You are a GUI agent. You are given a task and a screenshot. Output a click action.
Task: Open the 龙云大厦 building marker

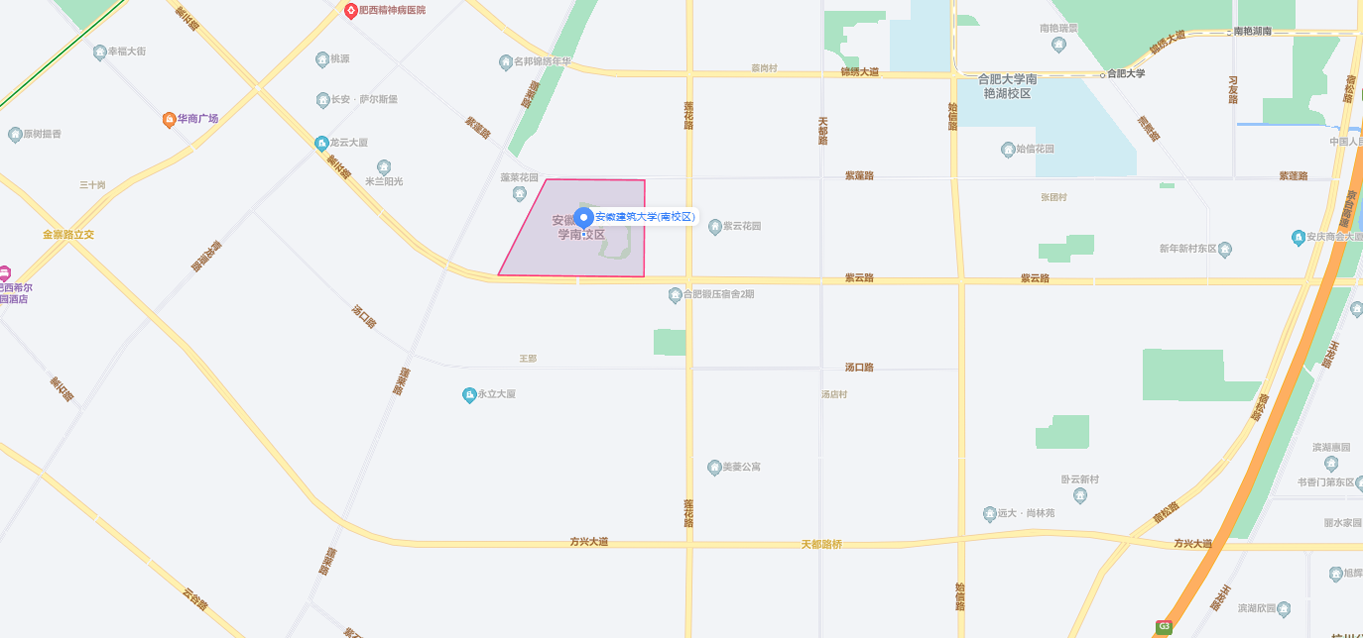pos(321,143)
